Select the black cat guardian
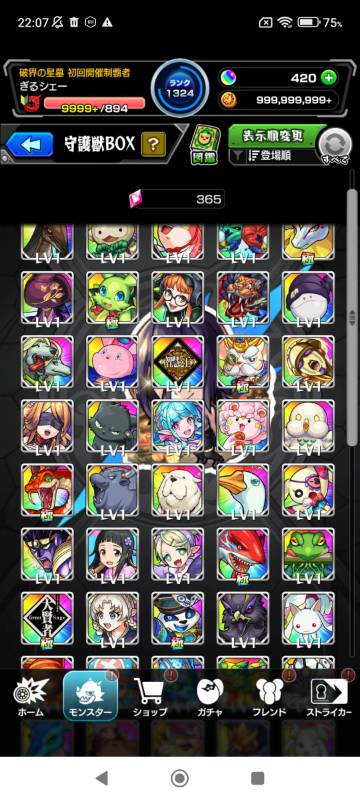360x800 pixels. pos(112,426)
